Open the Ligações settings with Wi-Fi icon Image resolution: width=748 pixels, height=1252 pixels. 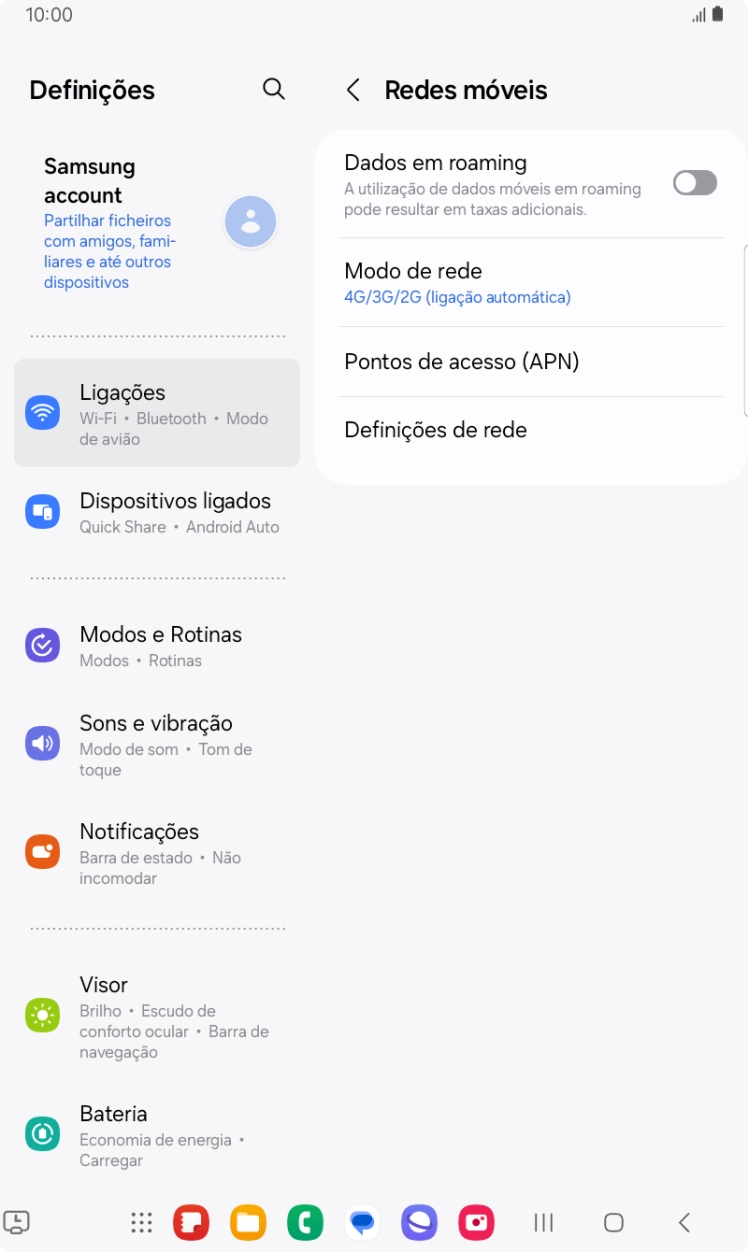tap(42, 412)
